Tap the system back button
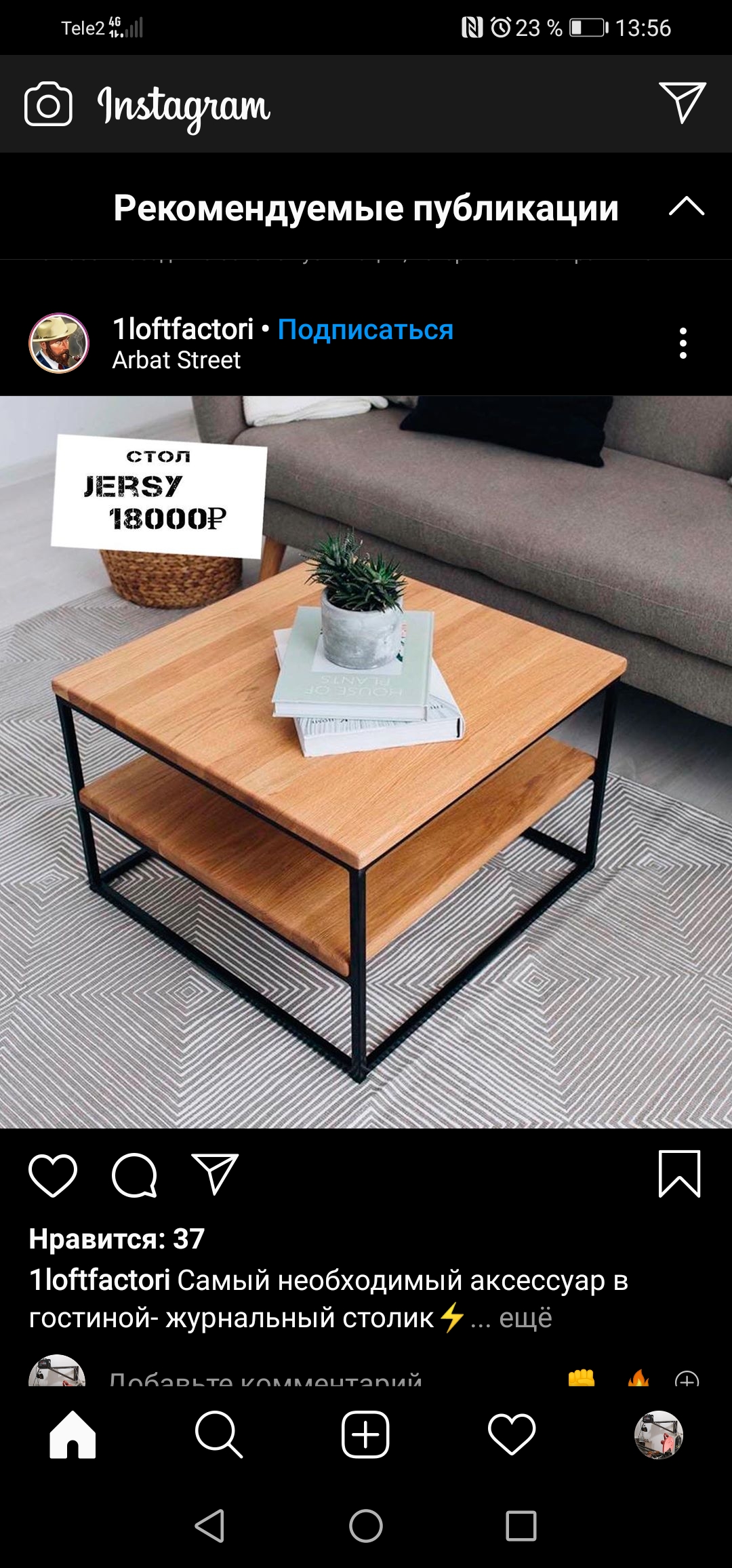Screen dimensions: 732x1568 [x=209, y=1527]
